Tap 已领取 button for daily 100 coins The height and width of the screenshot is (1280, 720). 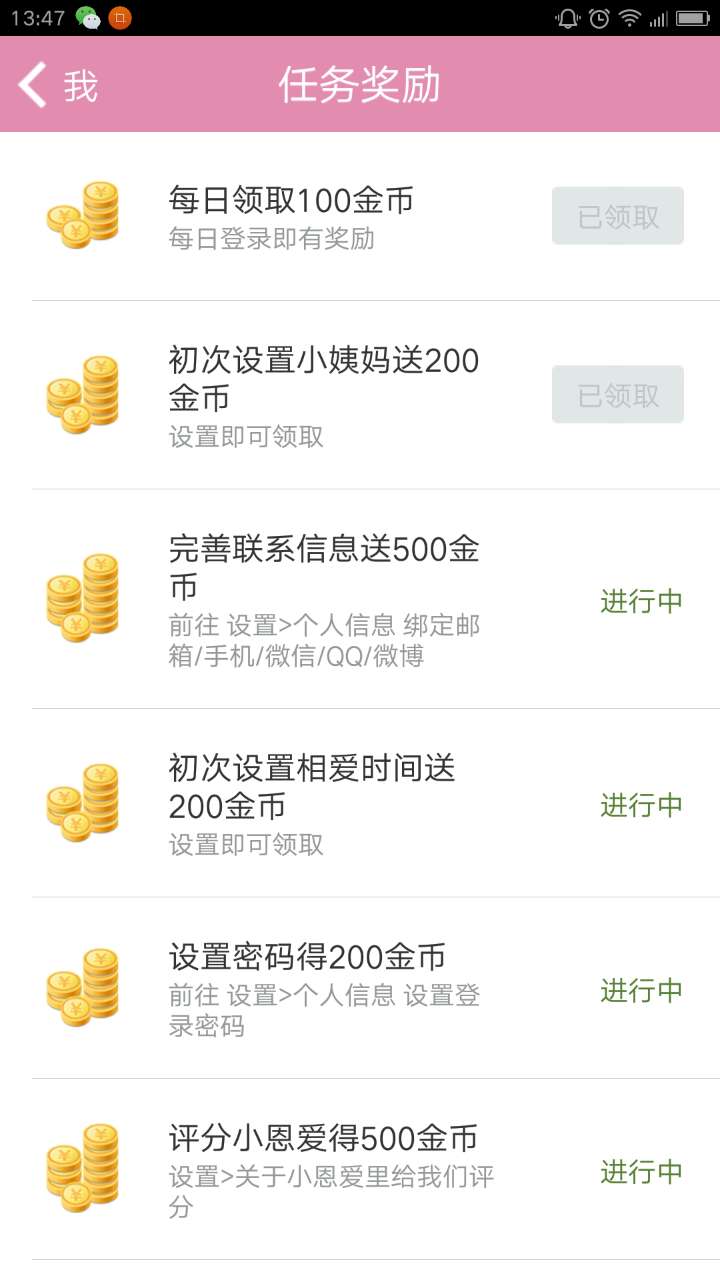[618, 216]
